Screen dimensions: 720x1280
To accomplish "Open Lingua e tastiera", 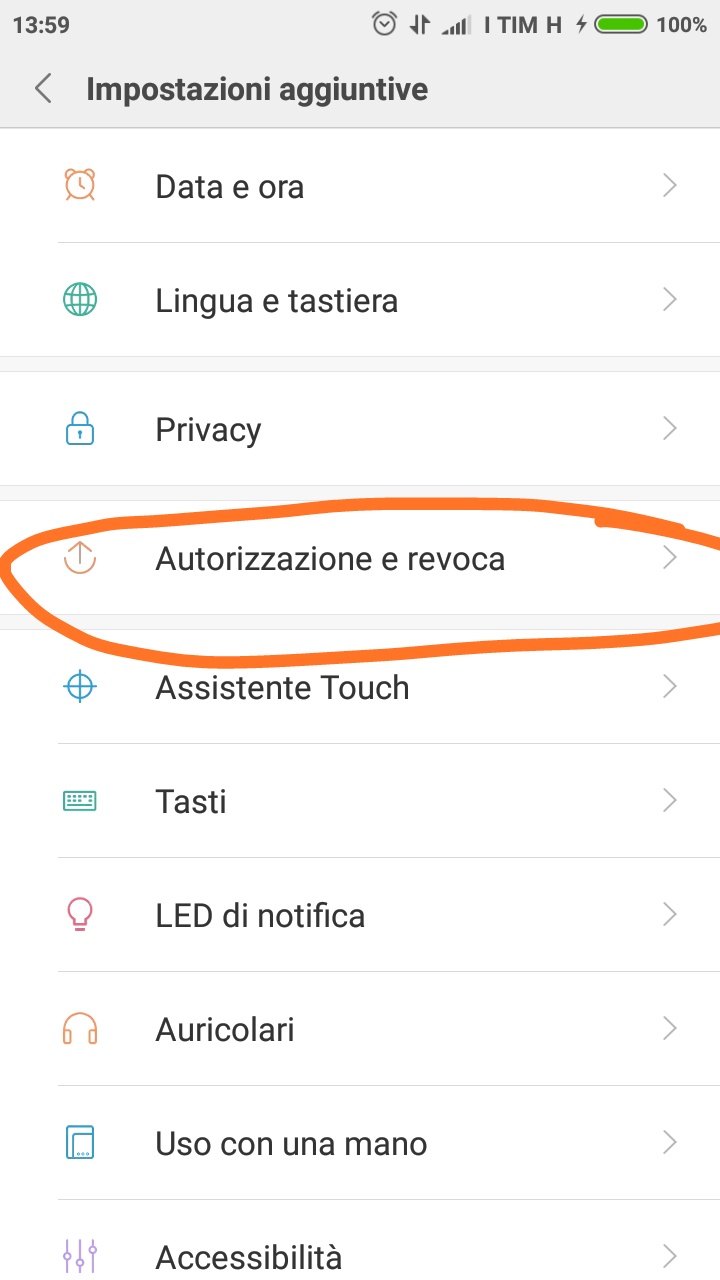I will click(360, 300).
